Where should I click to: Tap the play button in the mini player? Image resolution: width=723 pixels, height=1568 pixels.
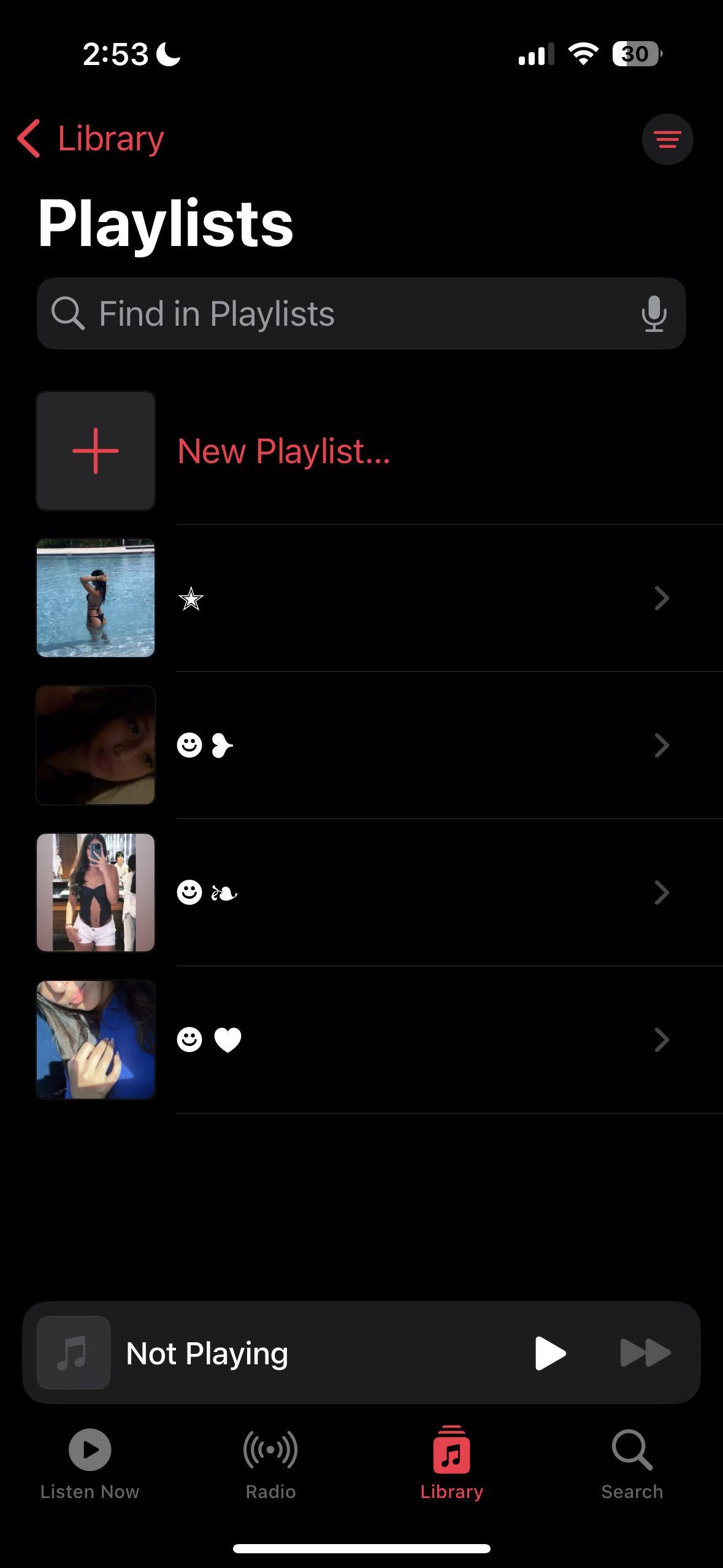pos(549,1353)
